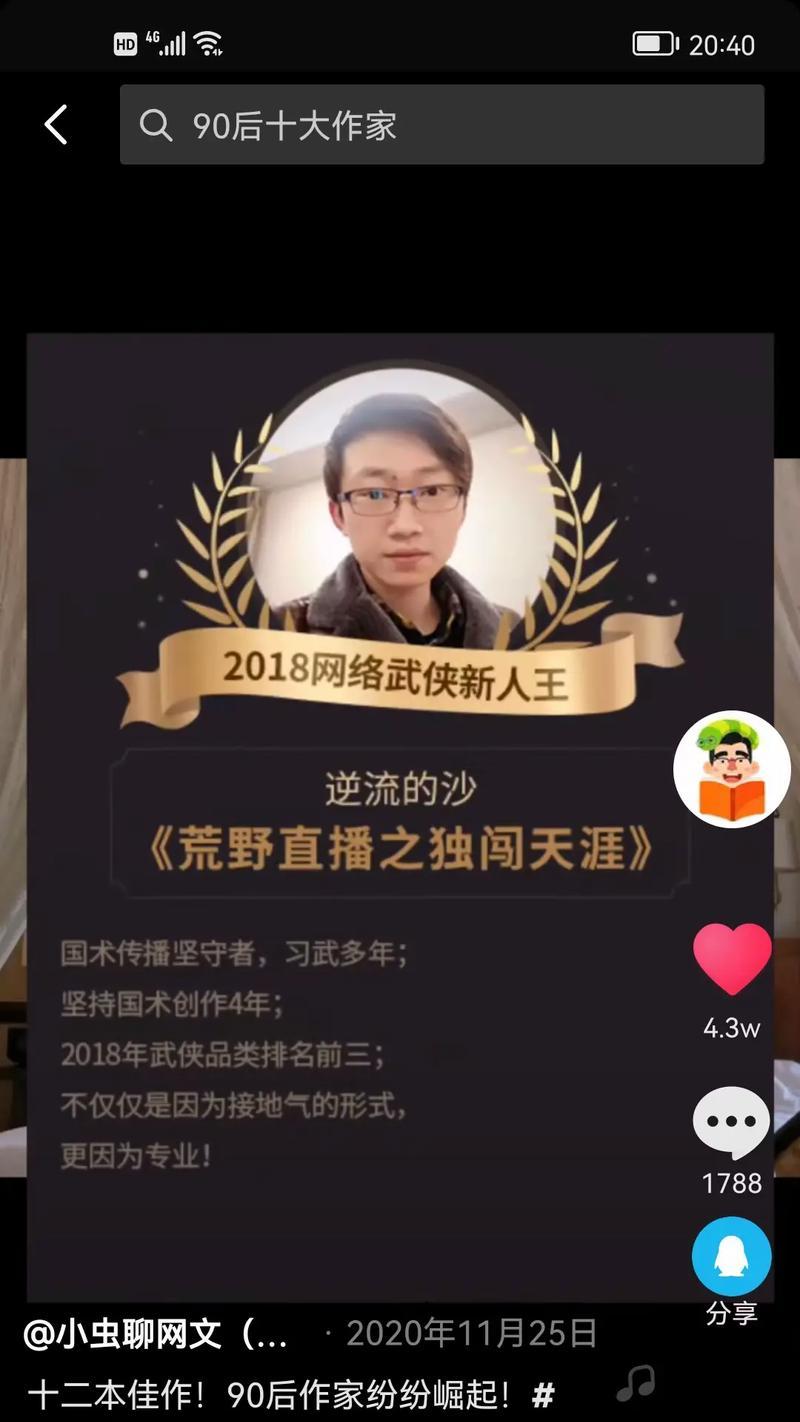This screenshot has width=800, height=1422.
Task: Go back using the top-left arrow
Action: click(x=56, y=125)
